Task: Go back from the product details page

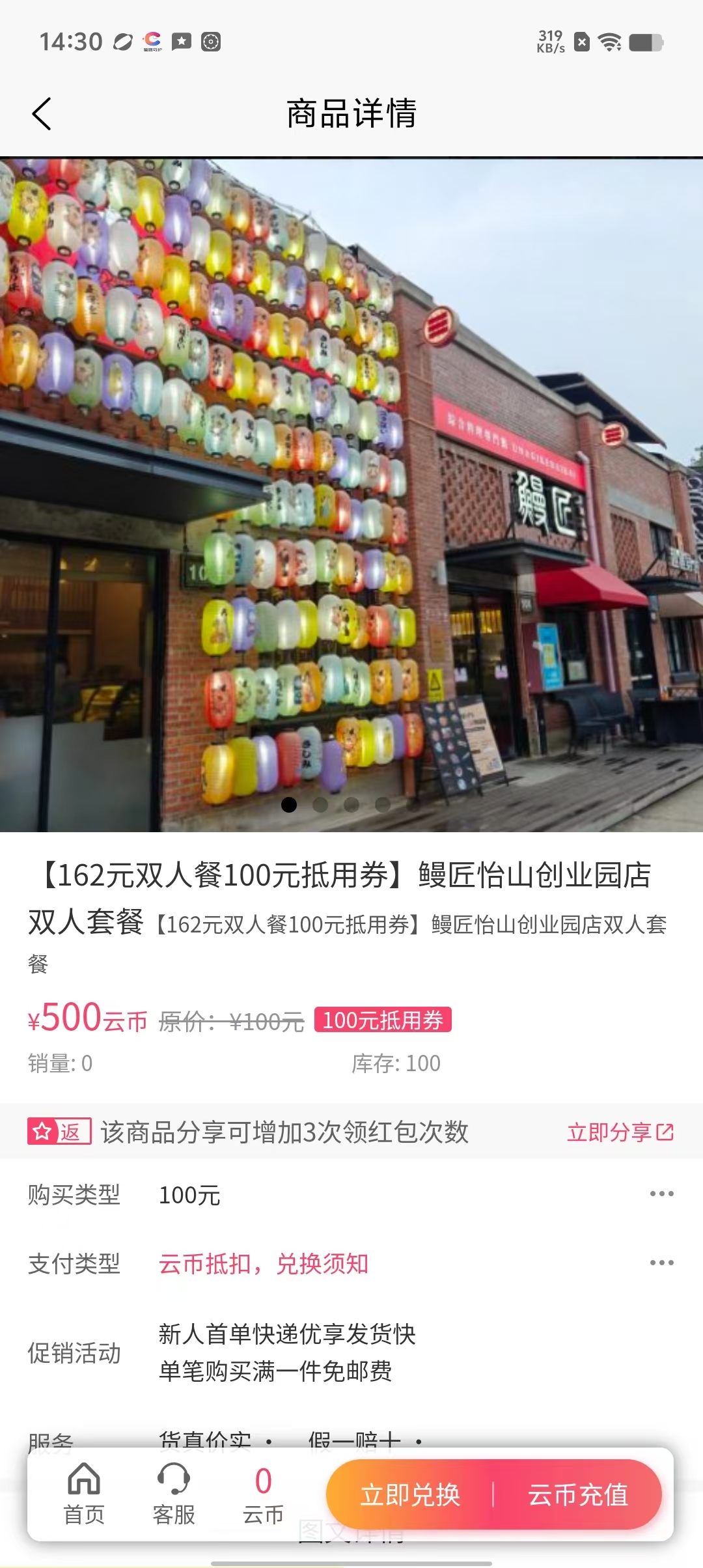Action: (x=42, y=114)
